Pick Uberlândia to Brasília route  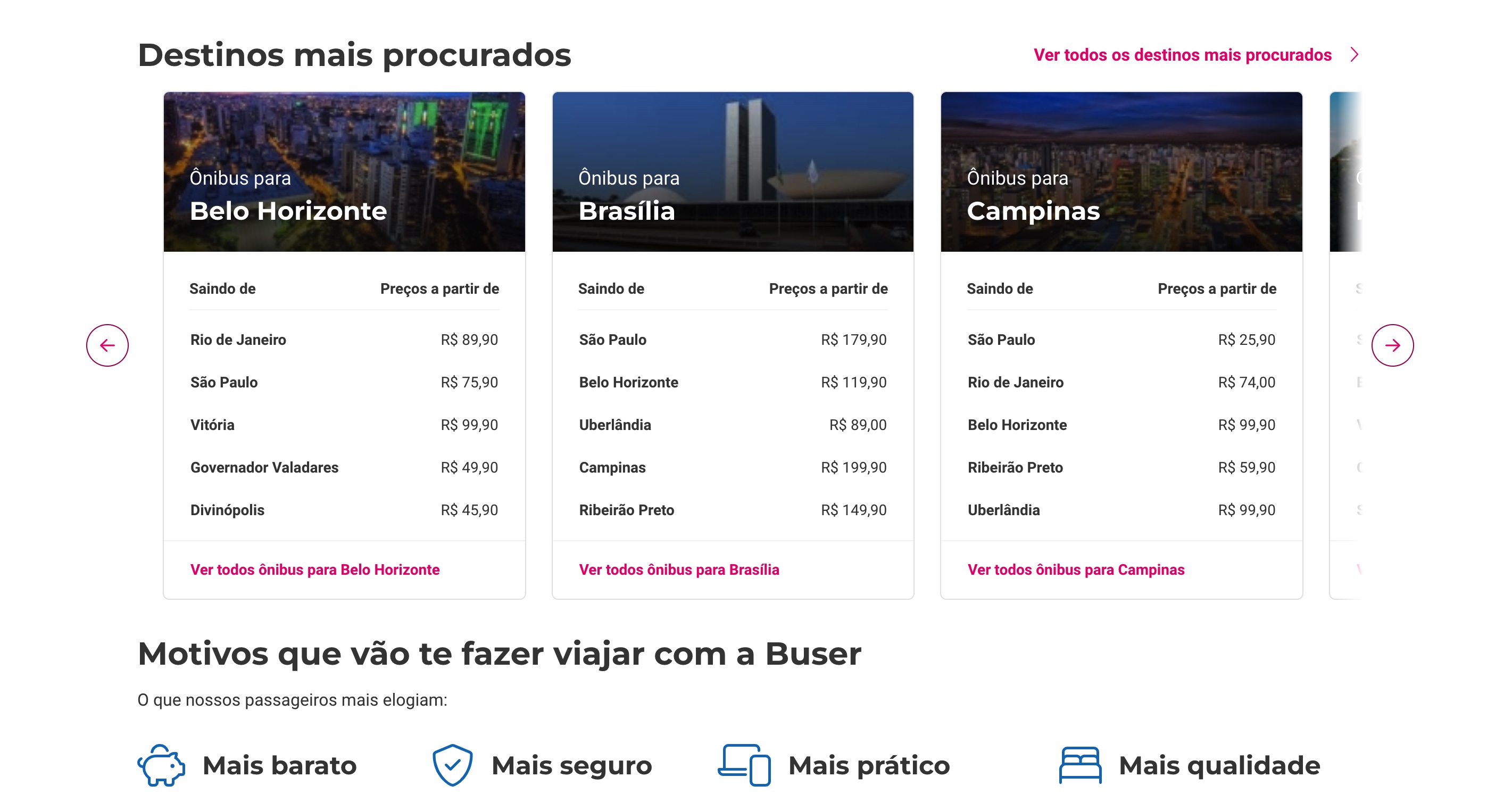[x=733, y=425]
